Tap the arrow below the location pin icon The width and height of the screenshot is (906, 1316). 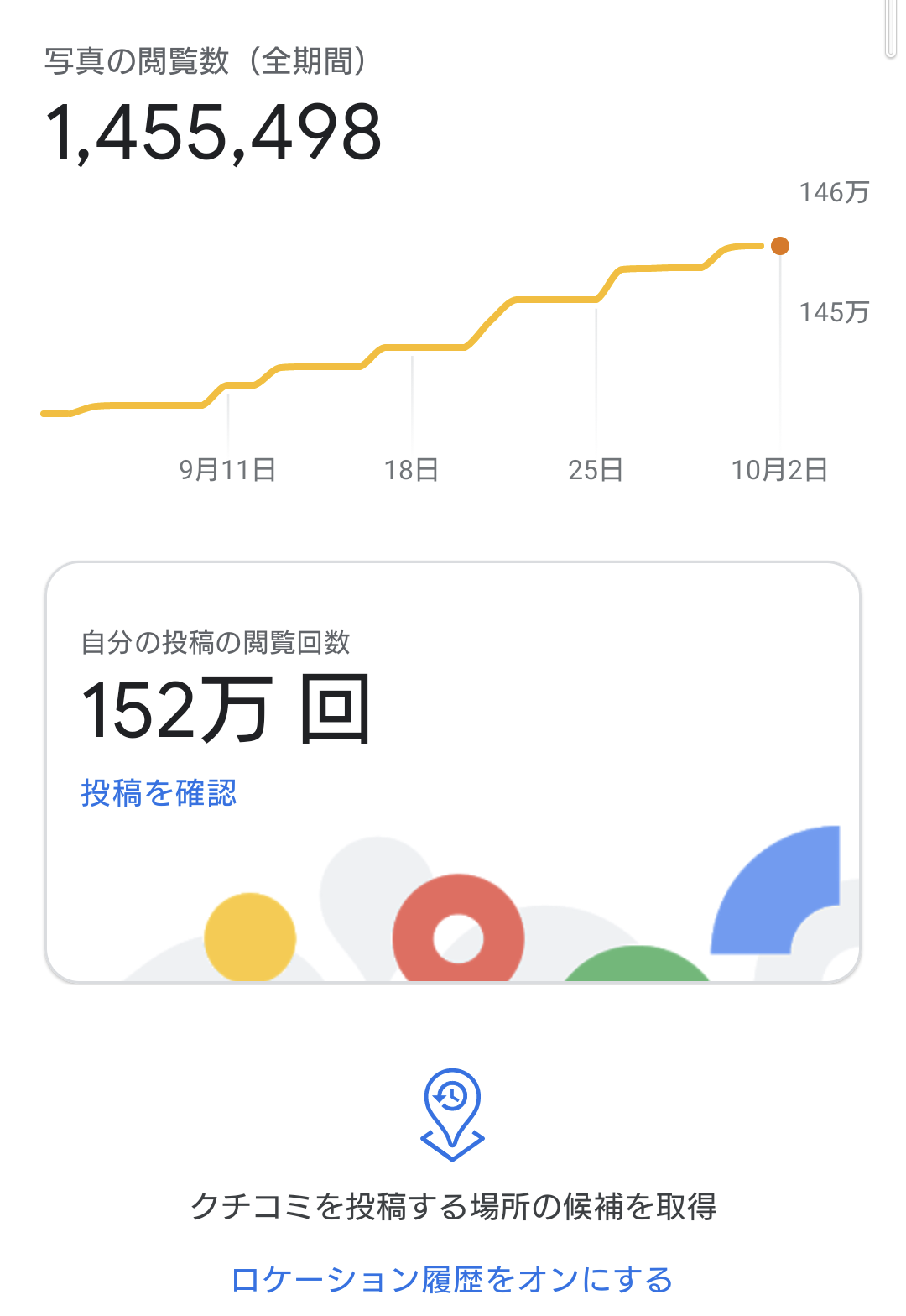click(x=451, y=1148)
